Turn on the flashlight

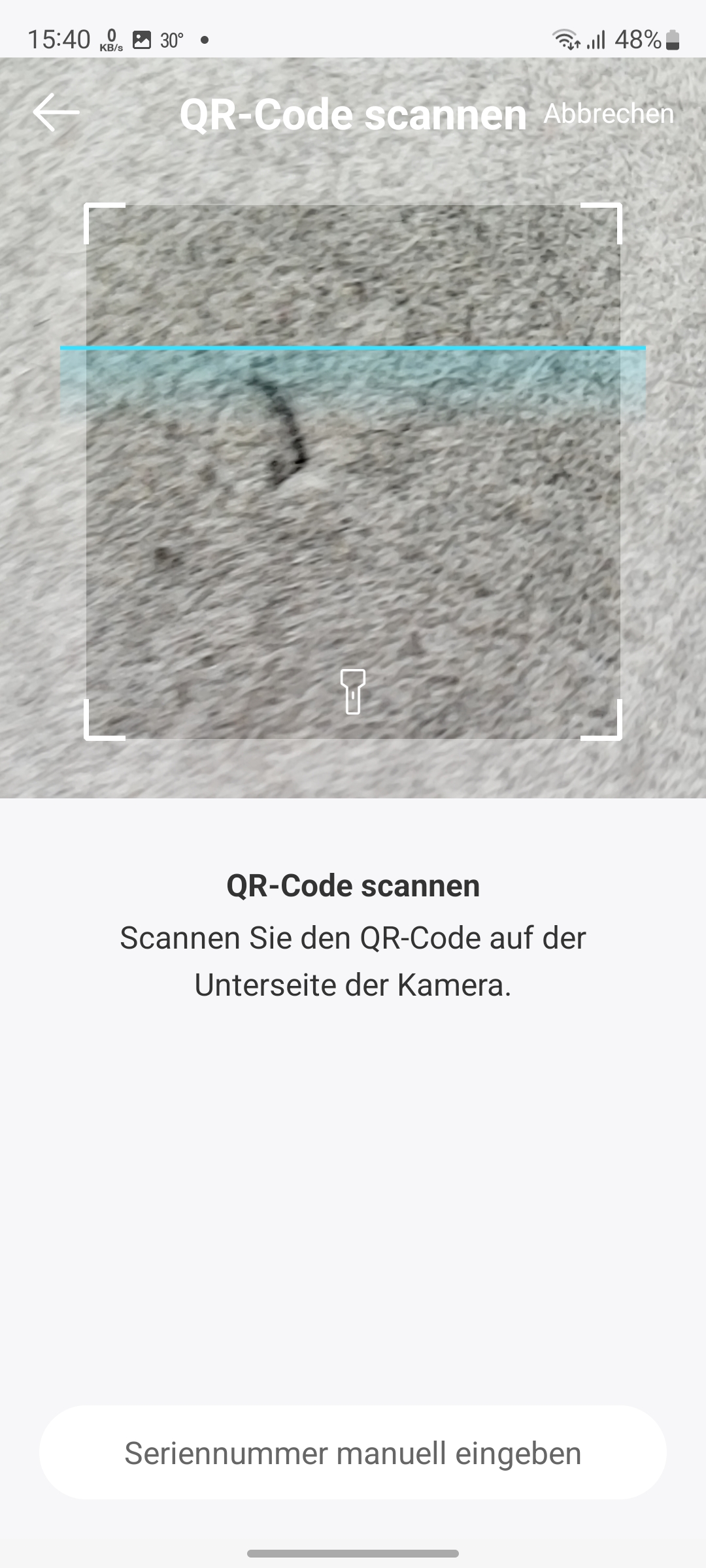(x=353, y=691)
